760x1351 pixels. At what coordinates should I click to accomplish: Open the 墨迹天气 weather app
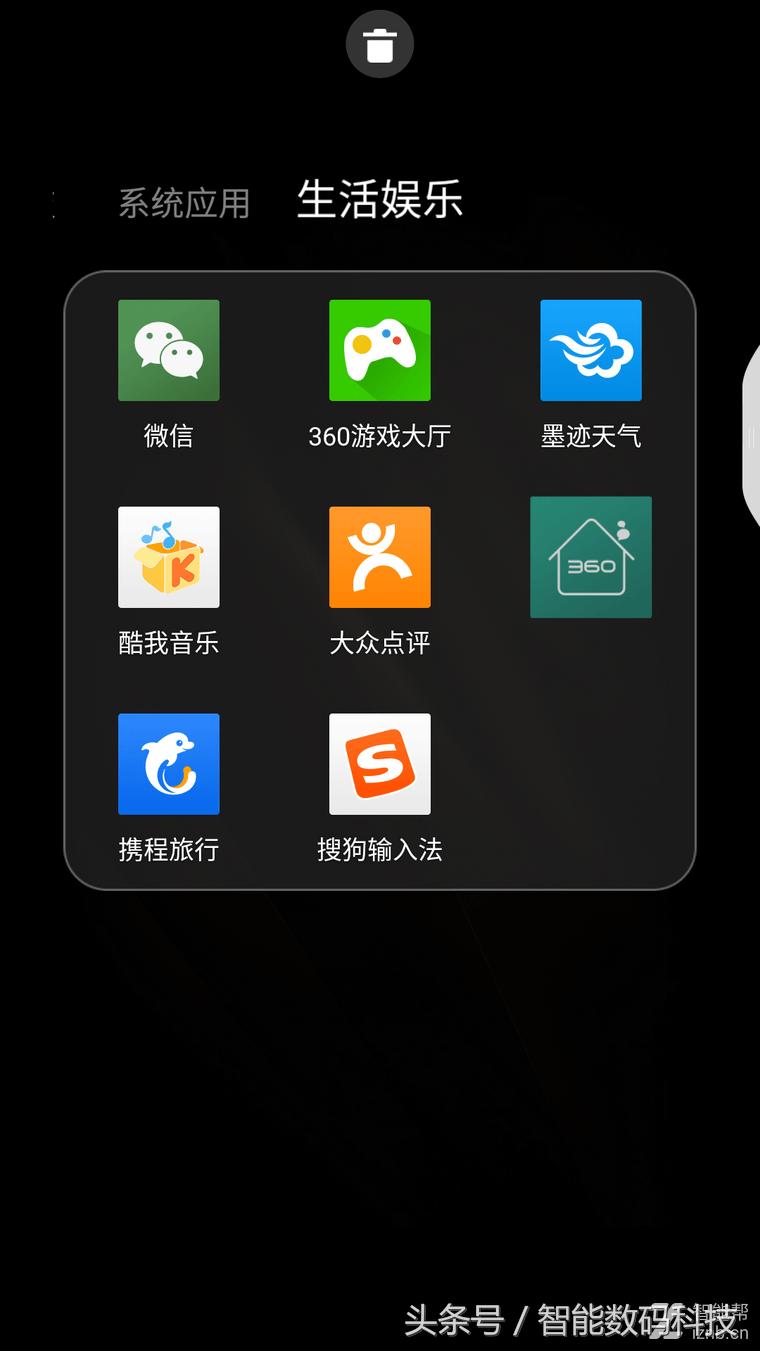[591, 350]
